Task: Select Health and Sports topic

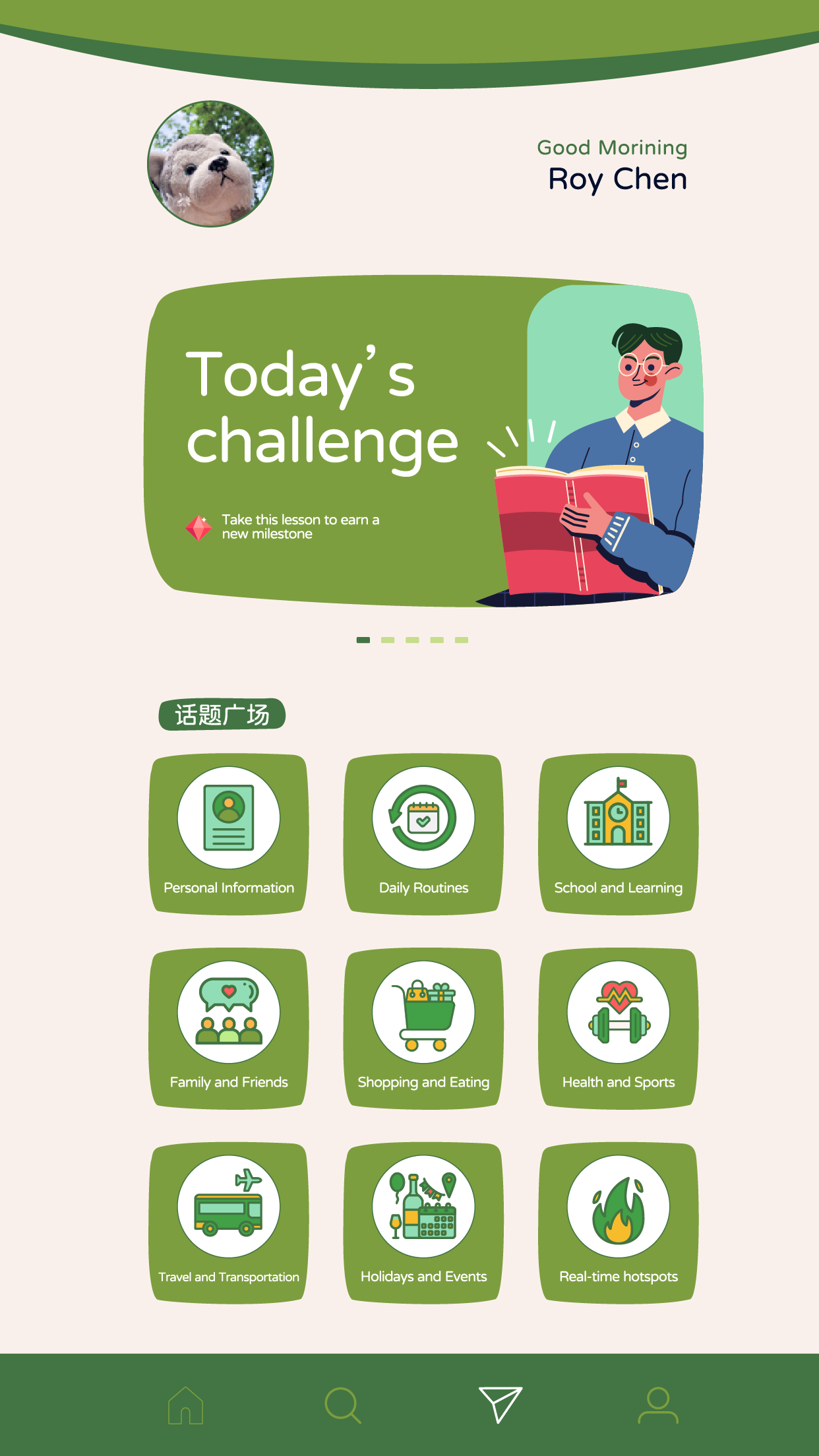Action: 618,1029
